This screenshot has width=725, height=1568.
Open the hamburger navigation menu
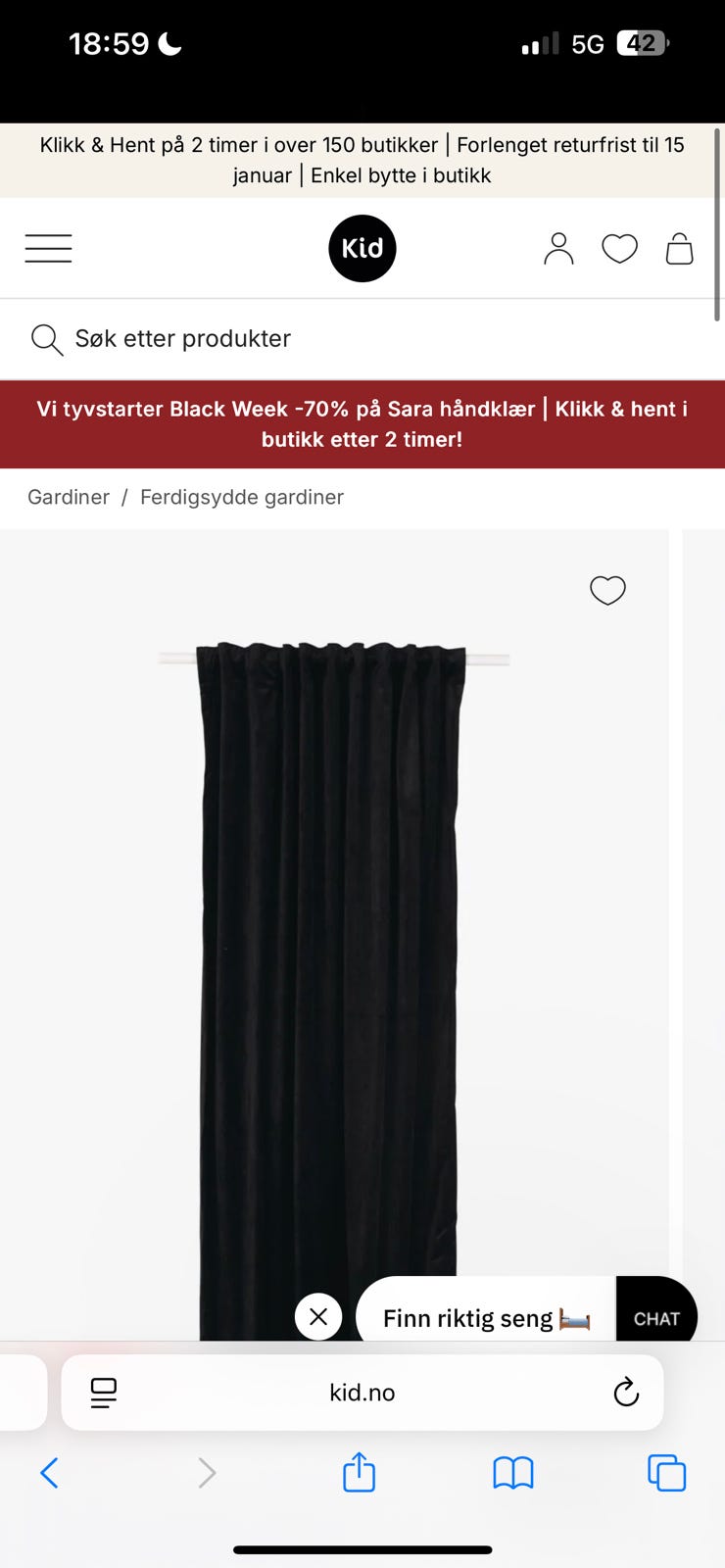[x=47, y=248]
